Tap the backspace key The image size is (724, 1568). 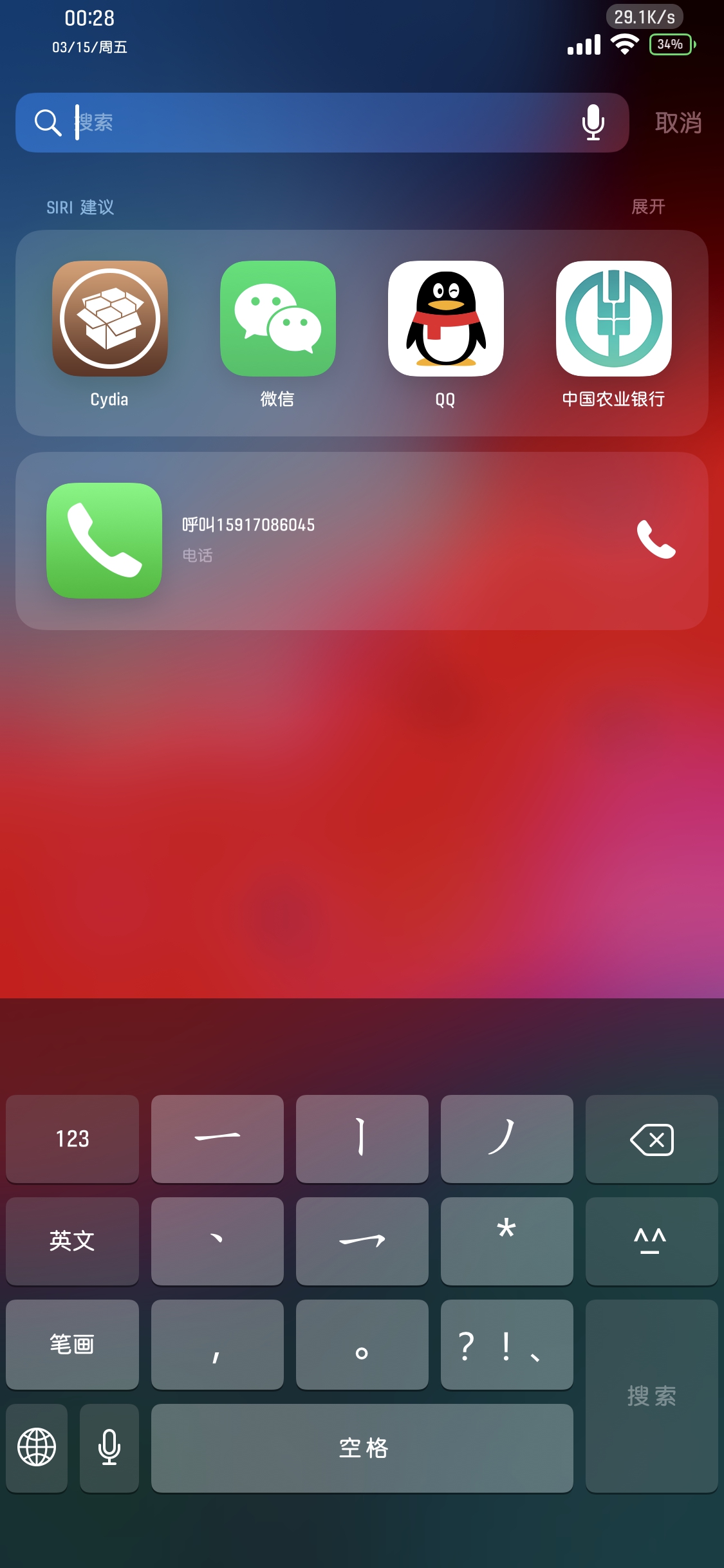(651, 1139)
